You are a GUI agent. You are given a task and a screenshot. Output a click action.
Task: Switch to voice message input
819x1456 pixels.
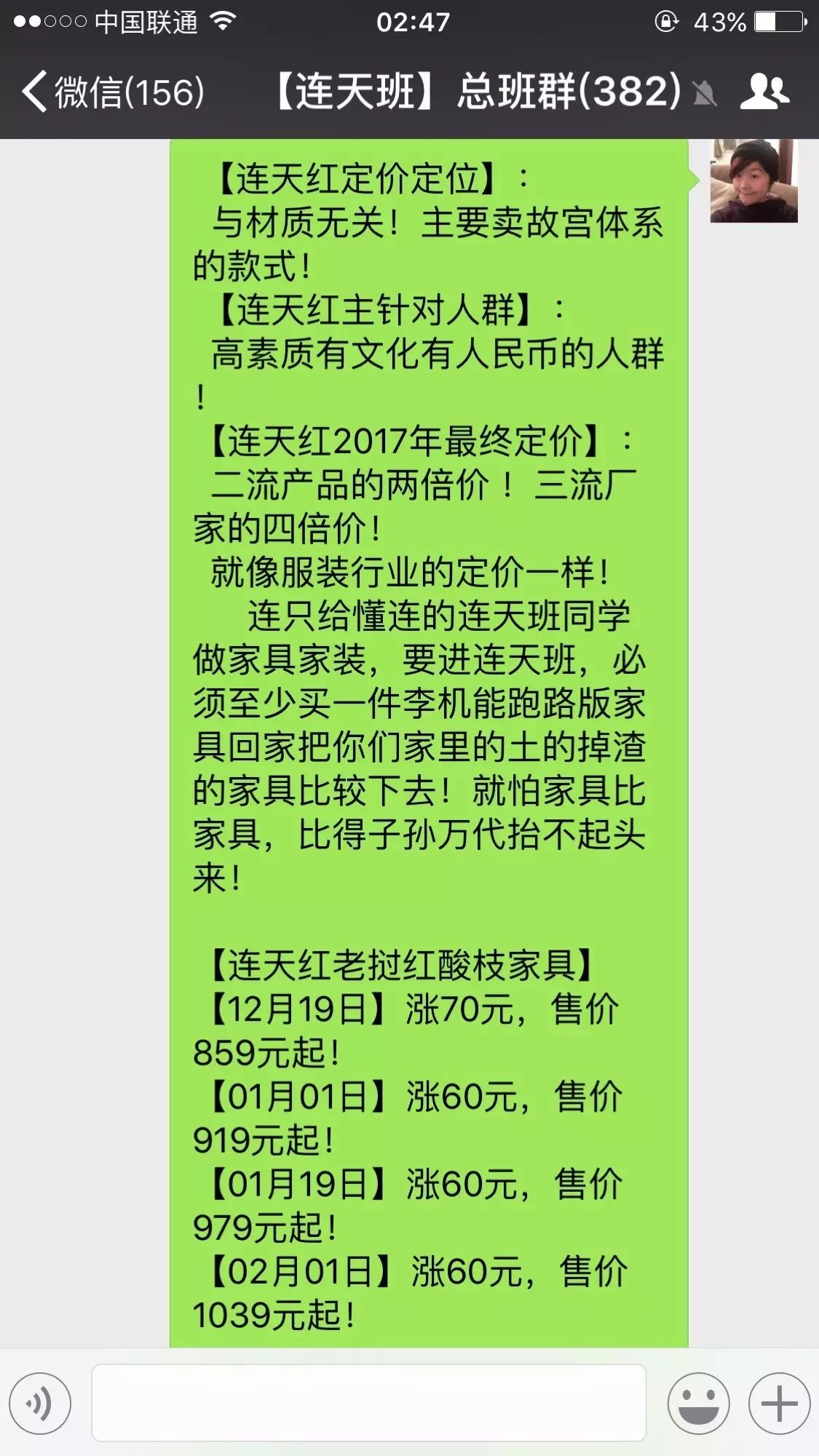point(40,1403)
